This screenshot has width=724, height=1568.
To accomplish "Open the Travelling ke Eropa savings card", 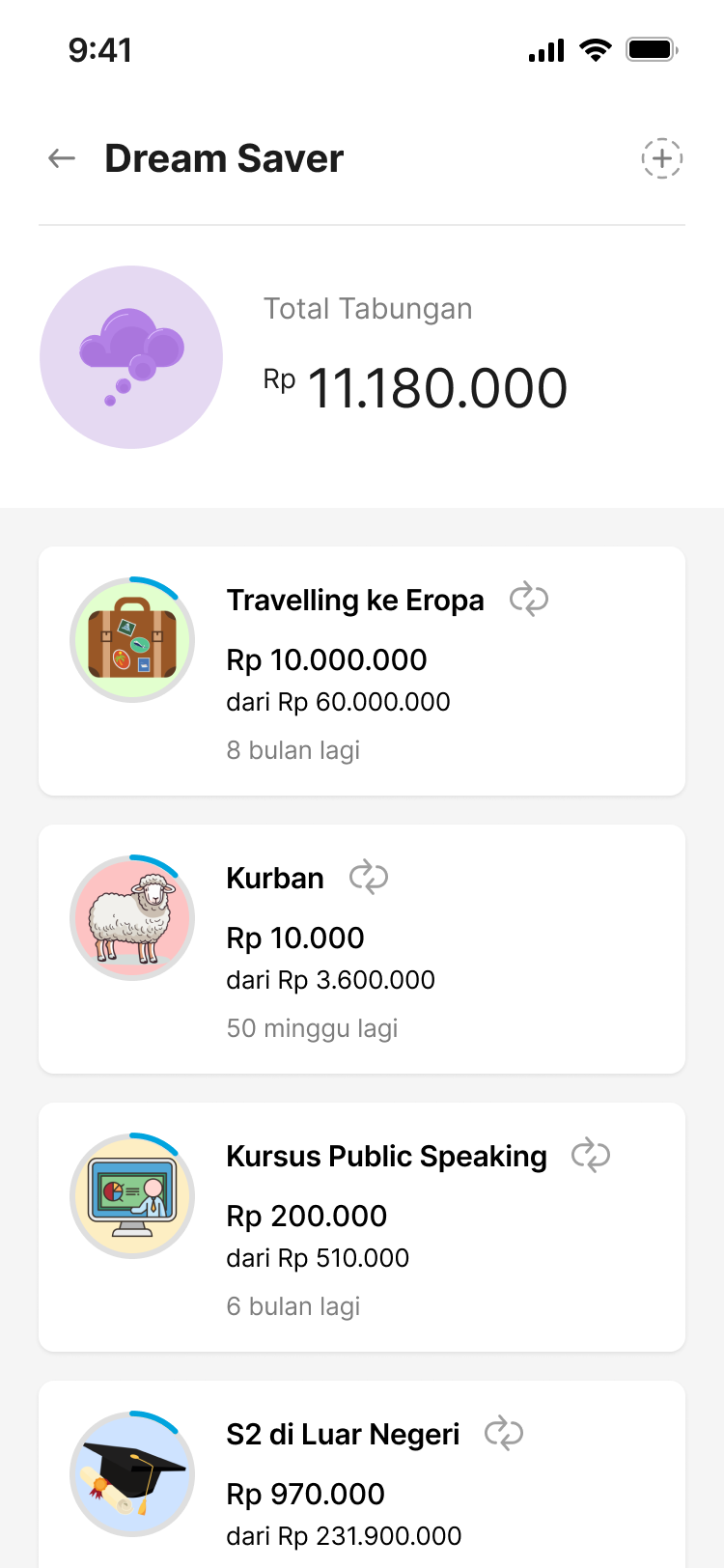I will pos(362,672).
